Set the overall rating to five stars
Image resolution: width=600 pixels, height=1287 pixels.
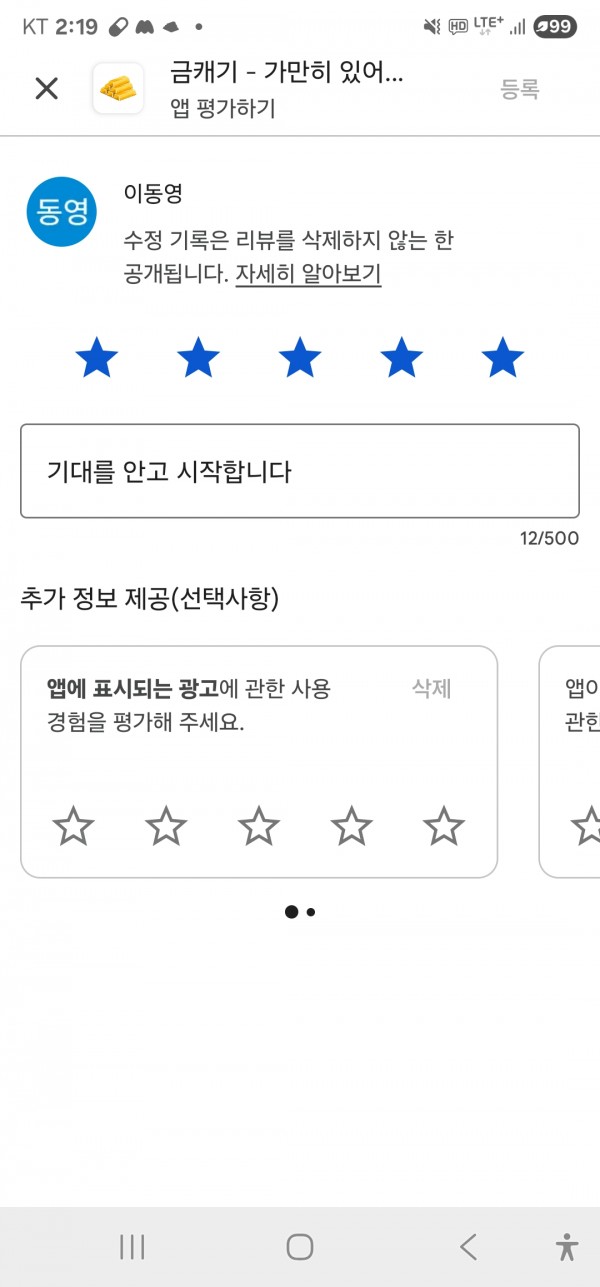tap(502, 358)
